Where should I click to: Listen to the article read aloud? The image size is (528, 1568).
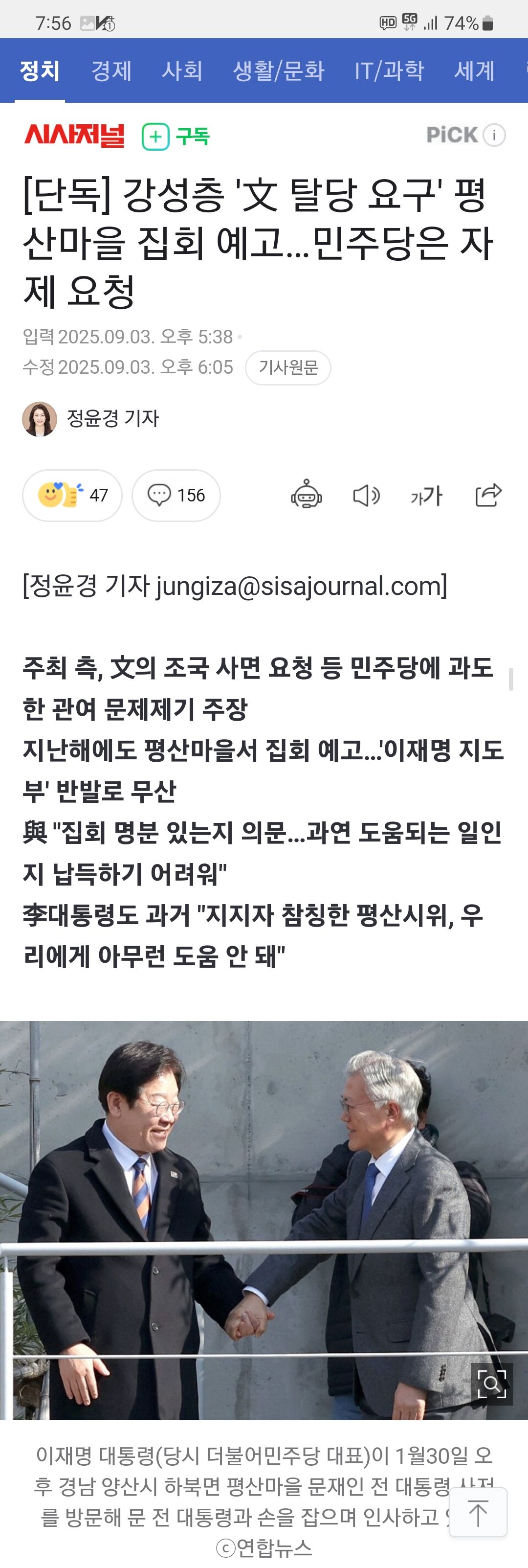pyautogui.click(x=366, y=495)
